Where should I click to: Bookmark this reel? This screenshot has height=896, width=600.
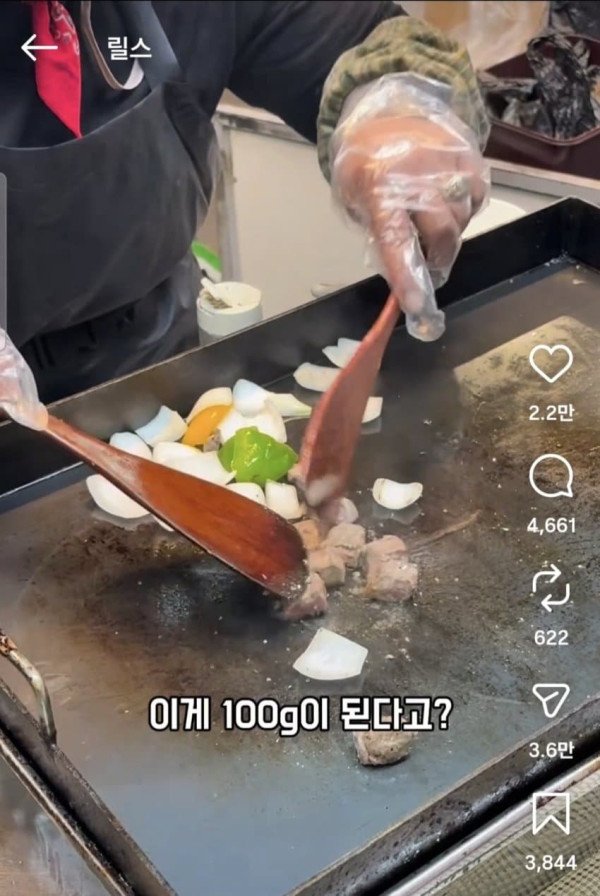click(x=550, y=812)
